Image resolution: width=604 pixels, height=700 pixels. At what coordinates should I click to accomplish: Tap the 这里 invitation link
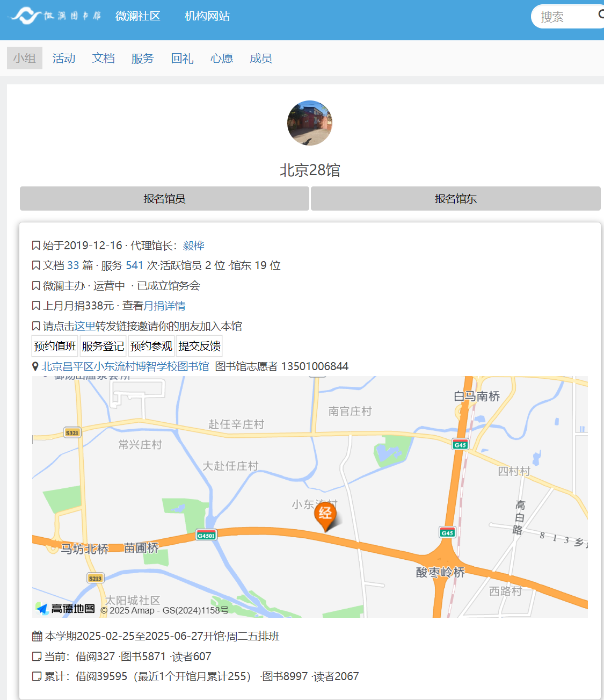[x=85, y=326]
